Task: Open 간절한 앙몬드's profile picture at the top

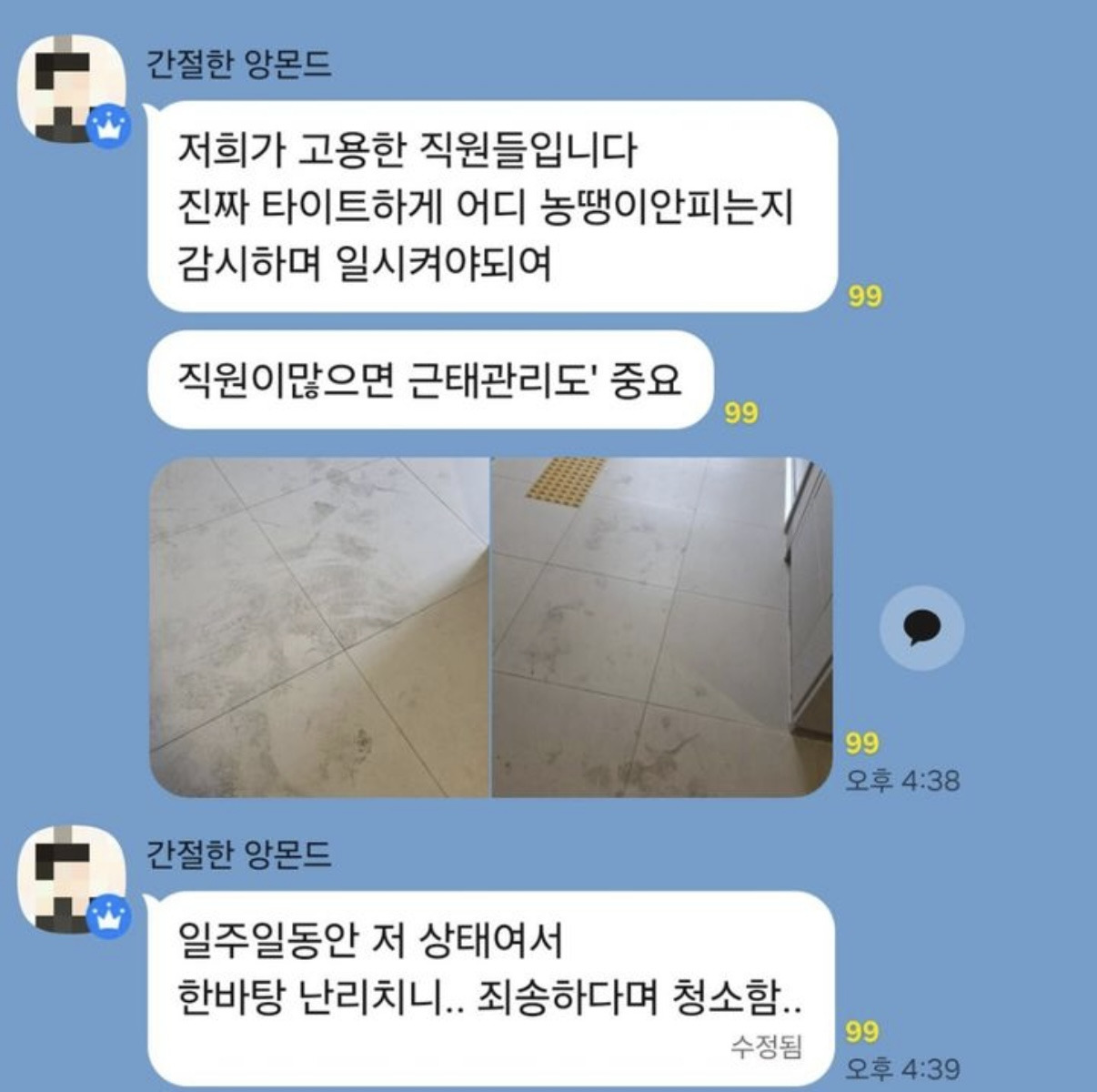Action: point(73,90)
